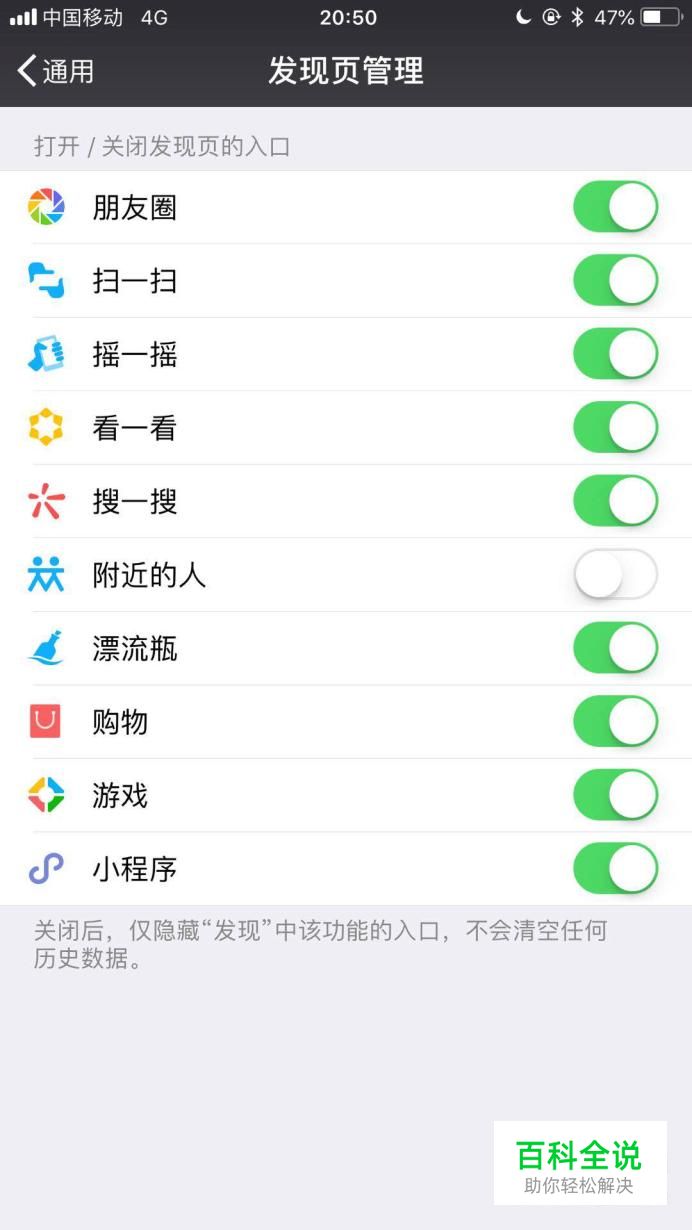Disable the 搜一搜 toggle
The height and width of the screenshot is (1230, 692).
pos(616,501)
